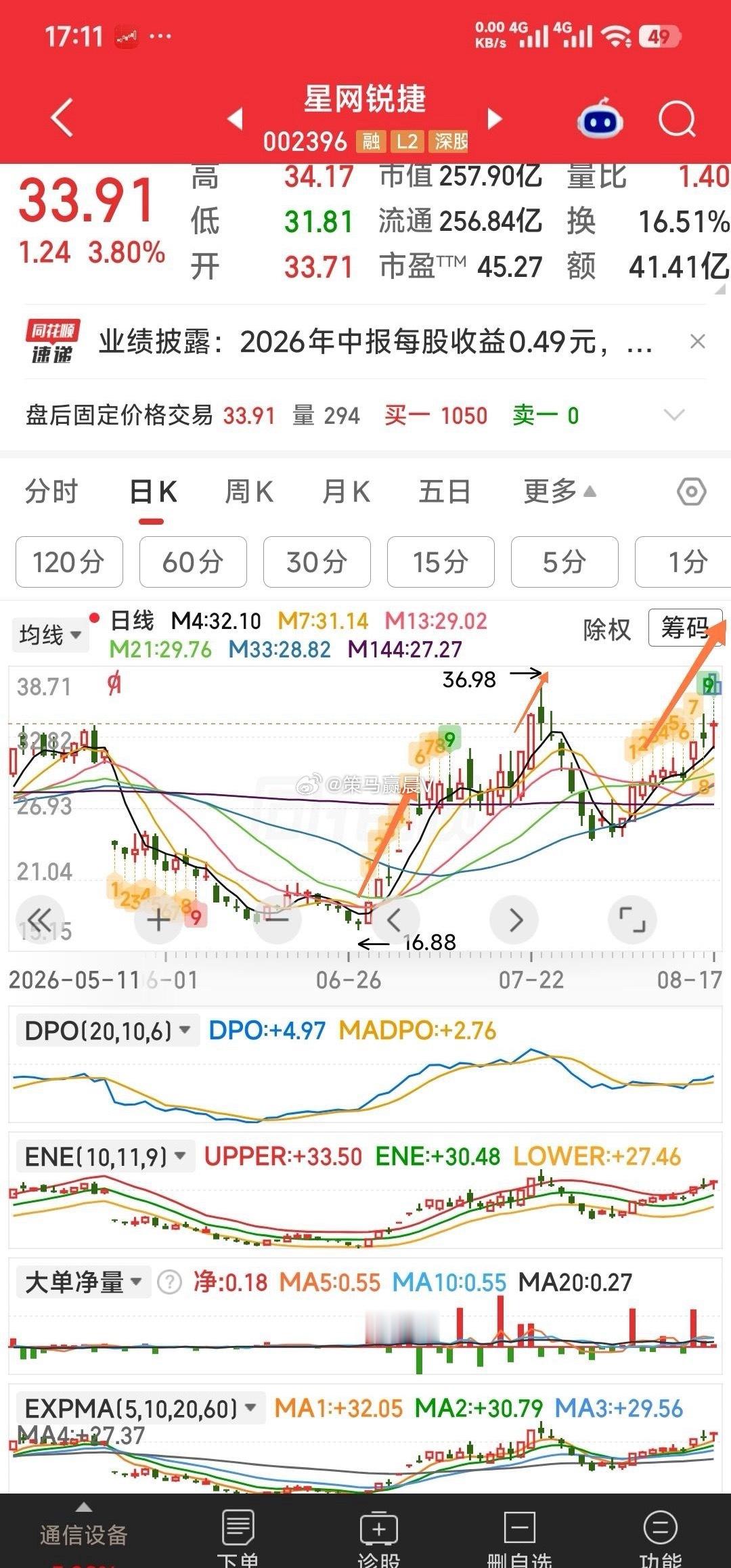Open the 均线 indicator dropdown
This screenshot has width=731, height=1568.
pos(50,635)
